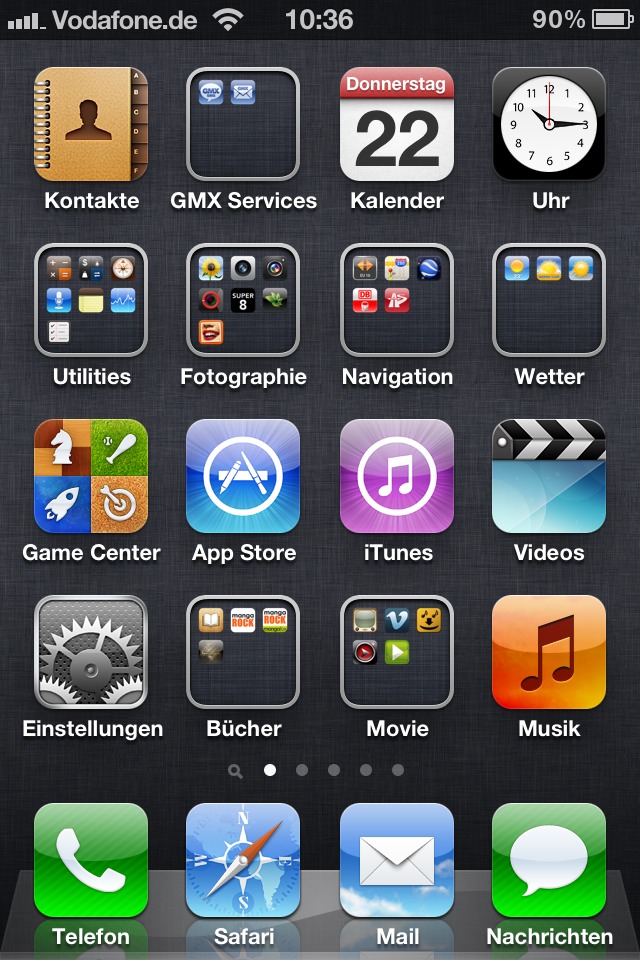Open the Navigation folder

click(x=397, y=300)
